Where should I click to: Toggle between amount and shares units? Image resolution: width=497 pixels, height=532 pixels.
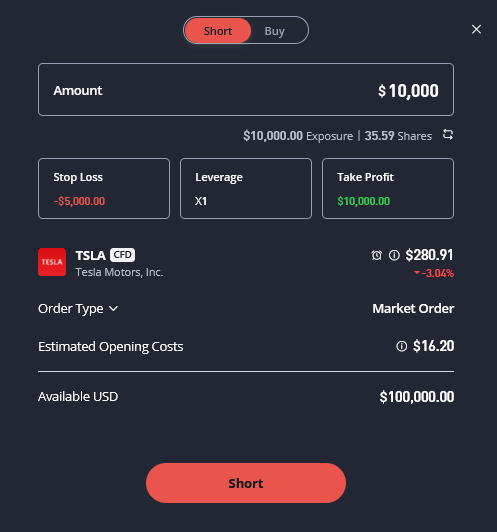click(x=448, y=135)
